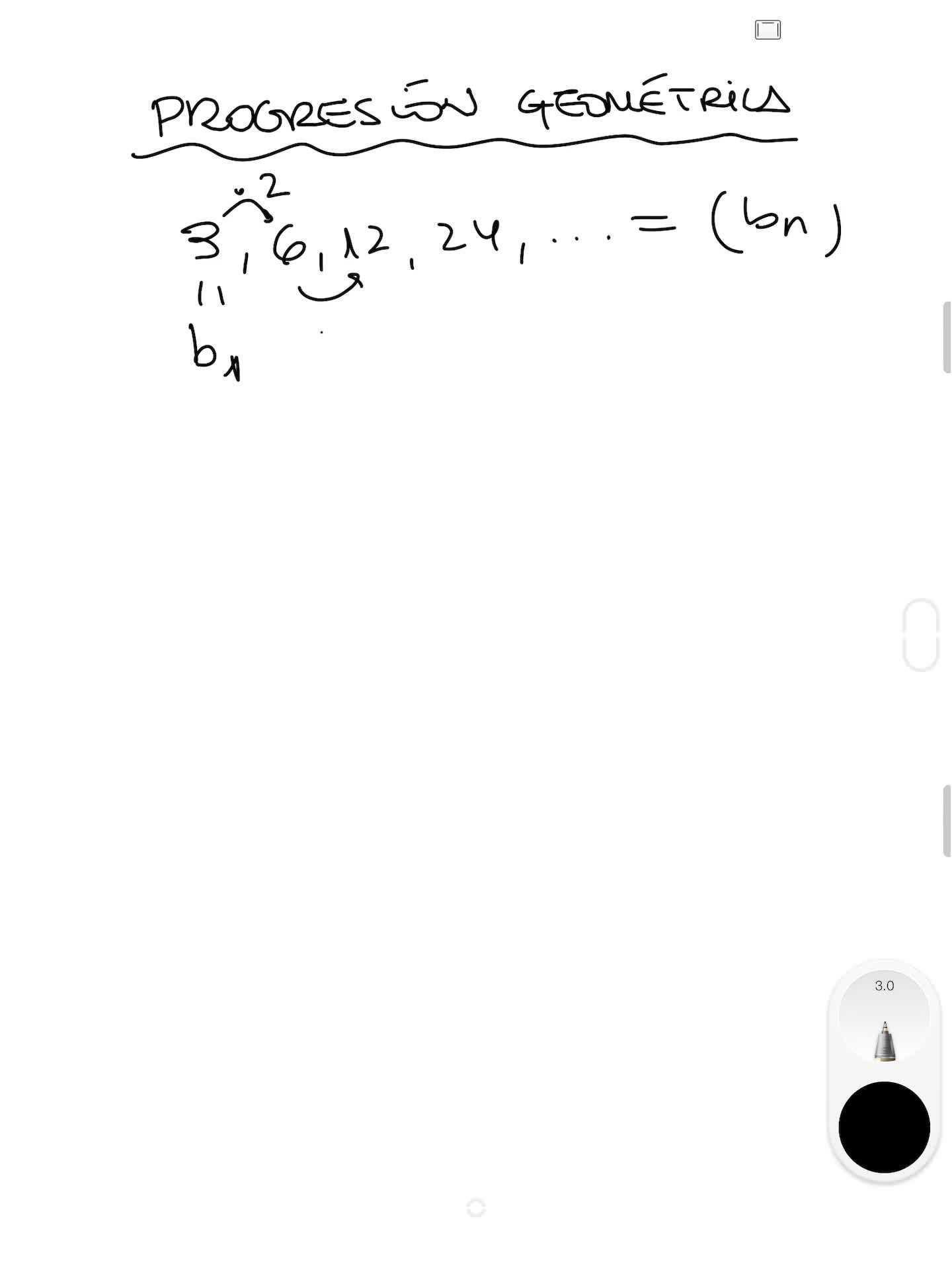Tap the small circle at bottom center
The image size is (952, 1270).
pyautogui.click(x=476, y=1208)
